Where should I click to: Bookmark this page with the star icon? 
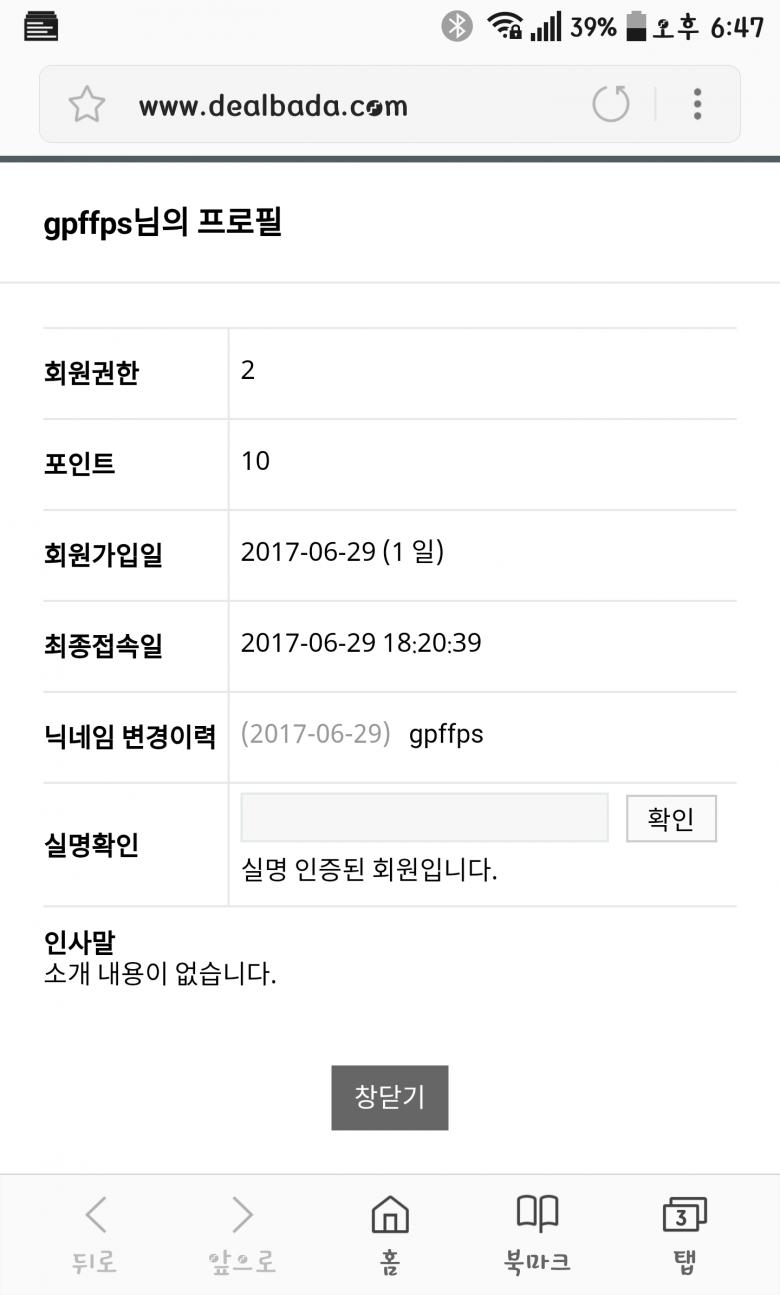(x=87, y=105)
